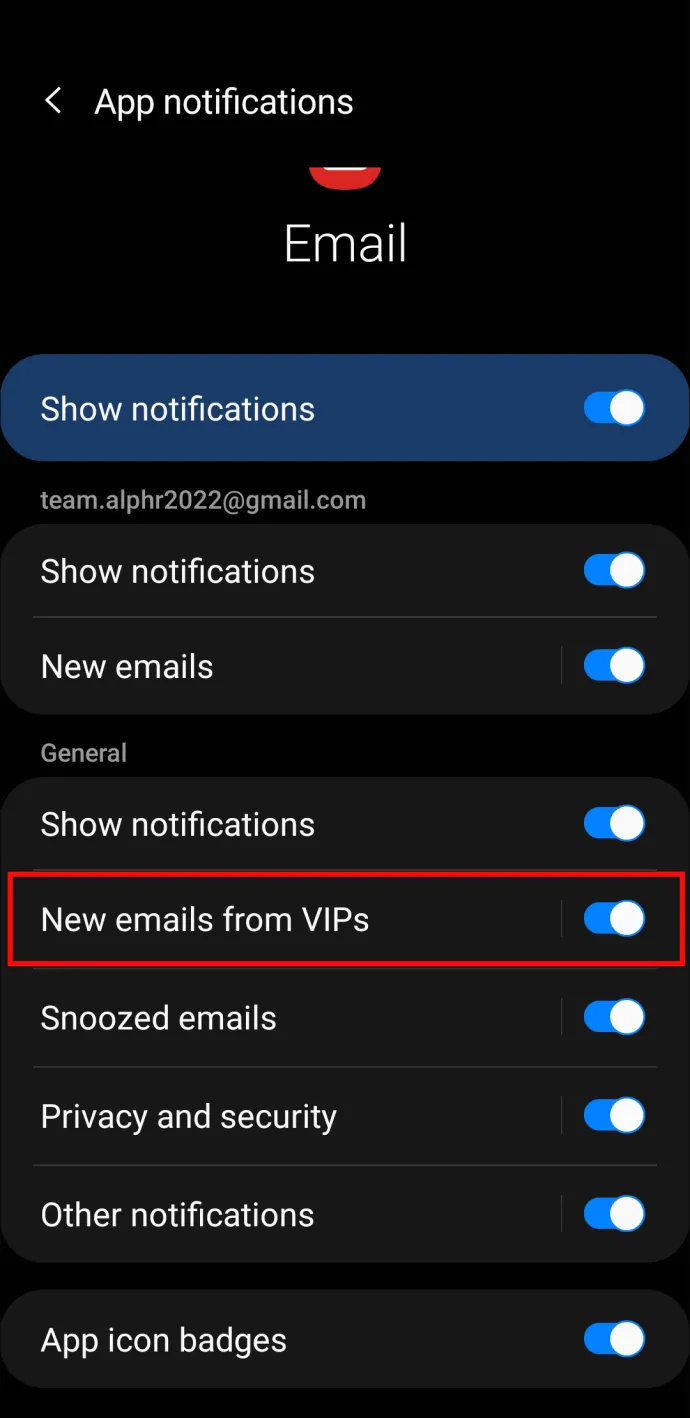Viewport: 690px width, 1418px height.
Task: Open Privacy and security notification settings
Action: (189, 1116)
